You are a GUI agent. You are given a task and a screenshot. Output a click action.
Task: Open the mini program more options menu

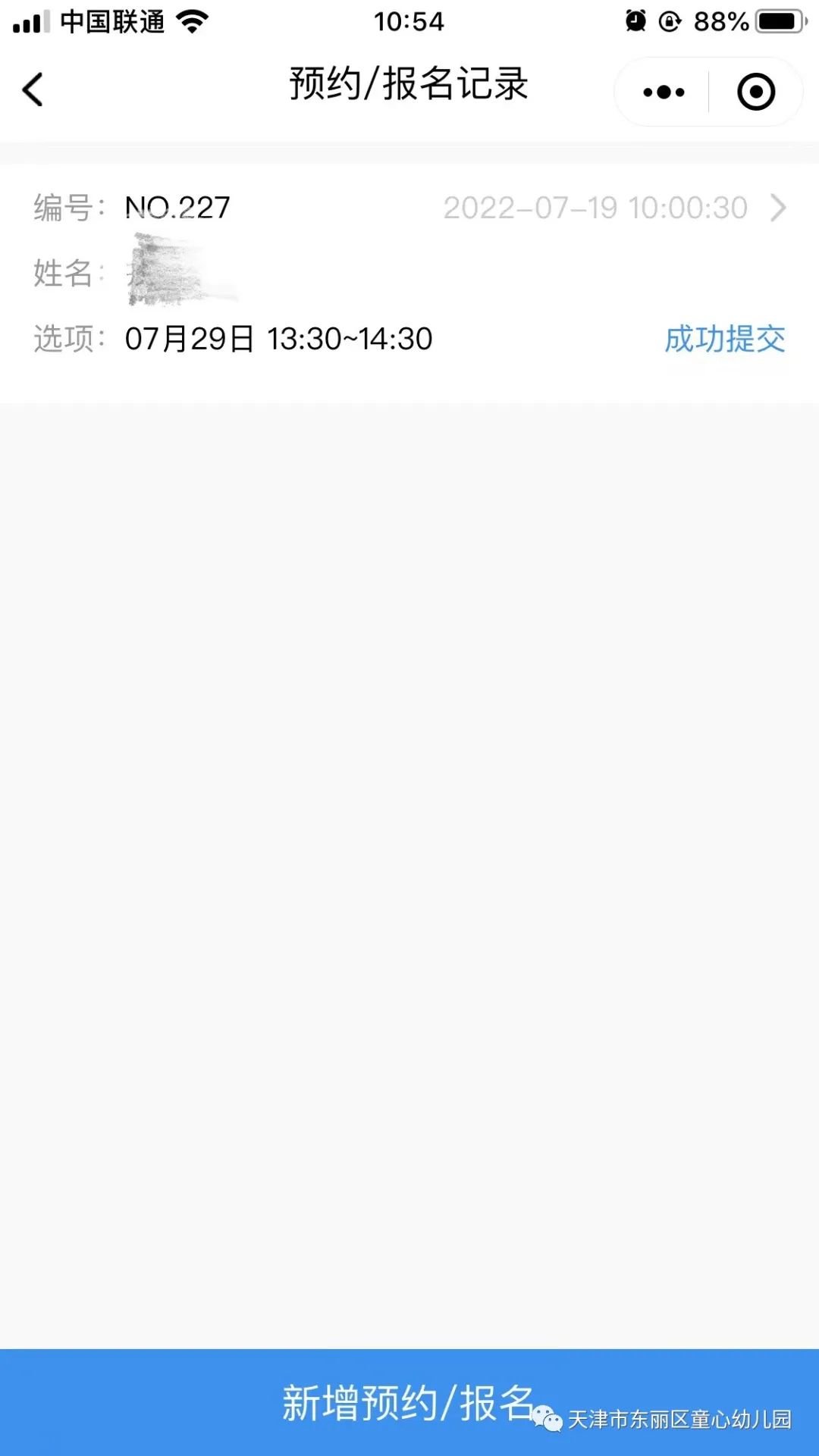(664, 92)
